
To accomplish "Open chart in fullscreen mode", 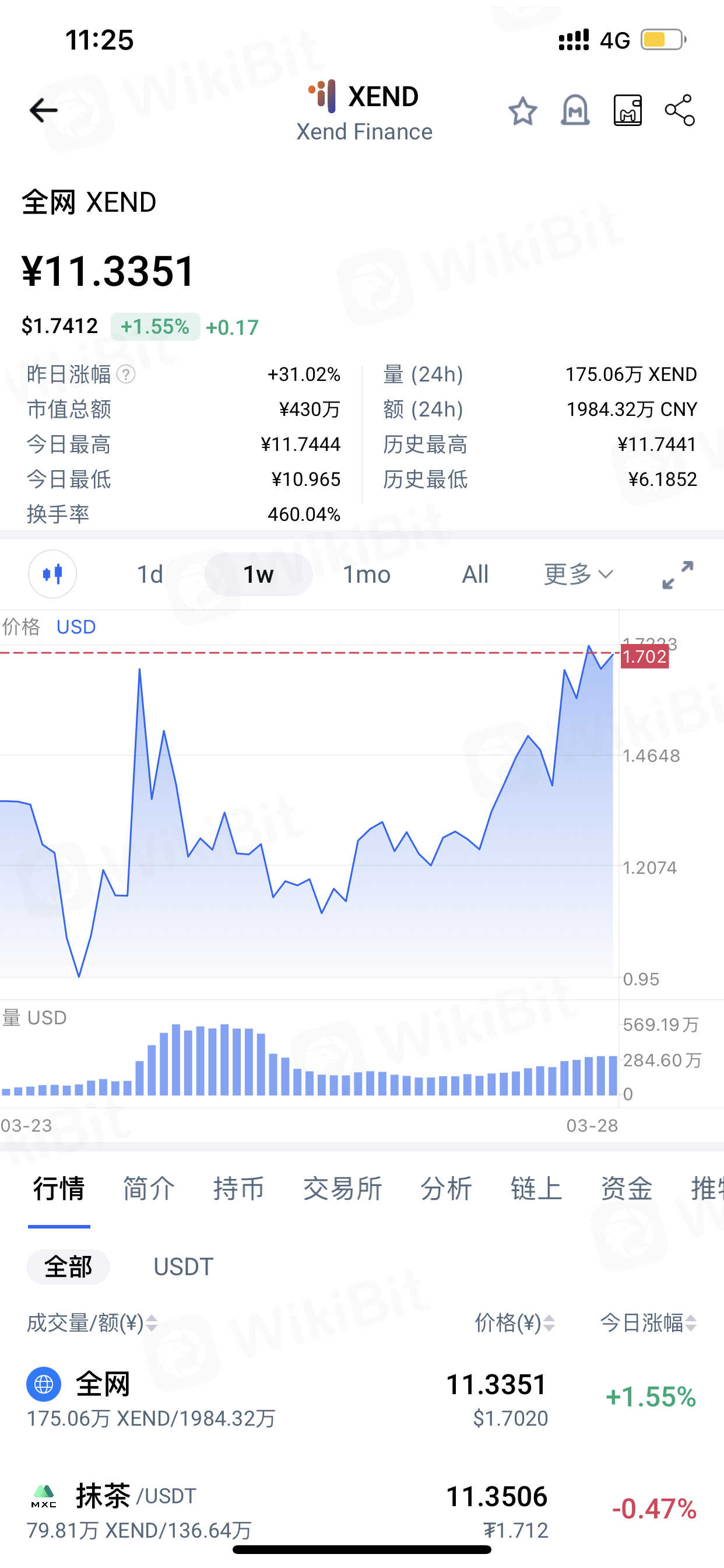I will click(x=677, y=575).
